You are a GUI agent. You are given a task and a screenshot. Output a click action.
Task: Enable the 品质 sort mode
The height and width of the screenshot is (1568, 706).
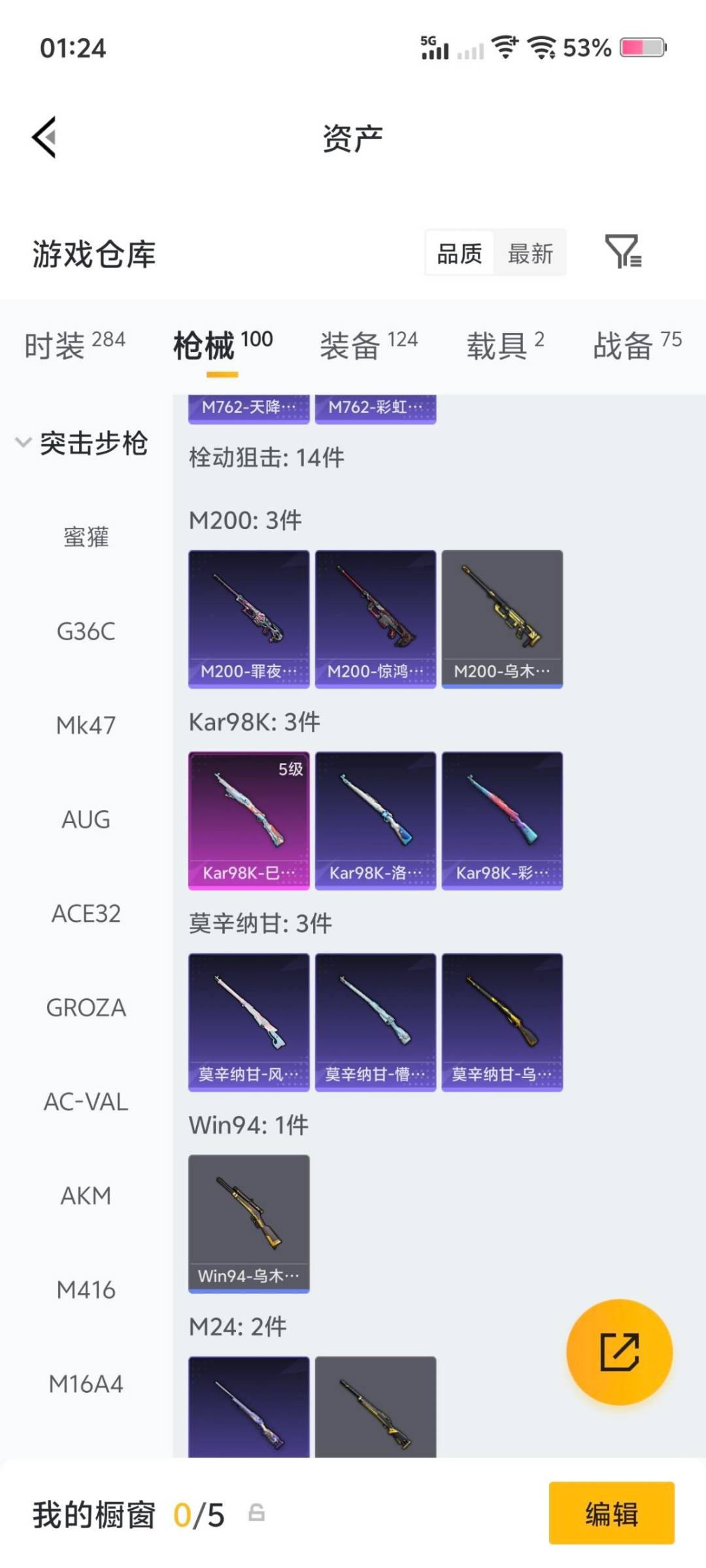tap(459, 253)
